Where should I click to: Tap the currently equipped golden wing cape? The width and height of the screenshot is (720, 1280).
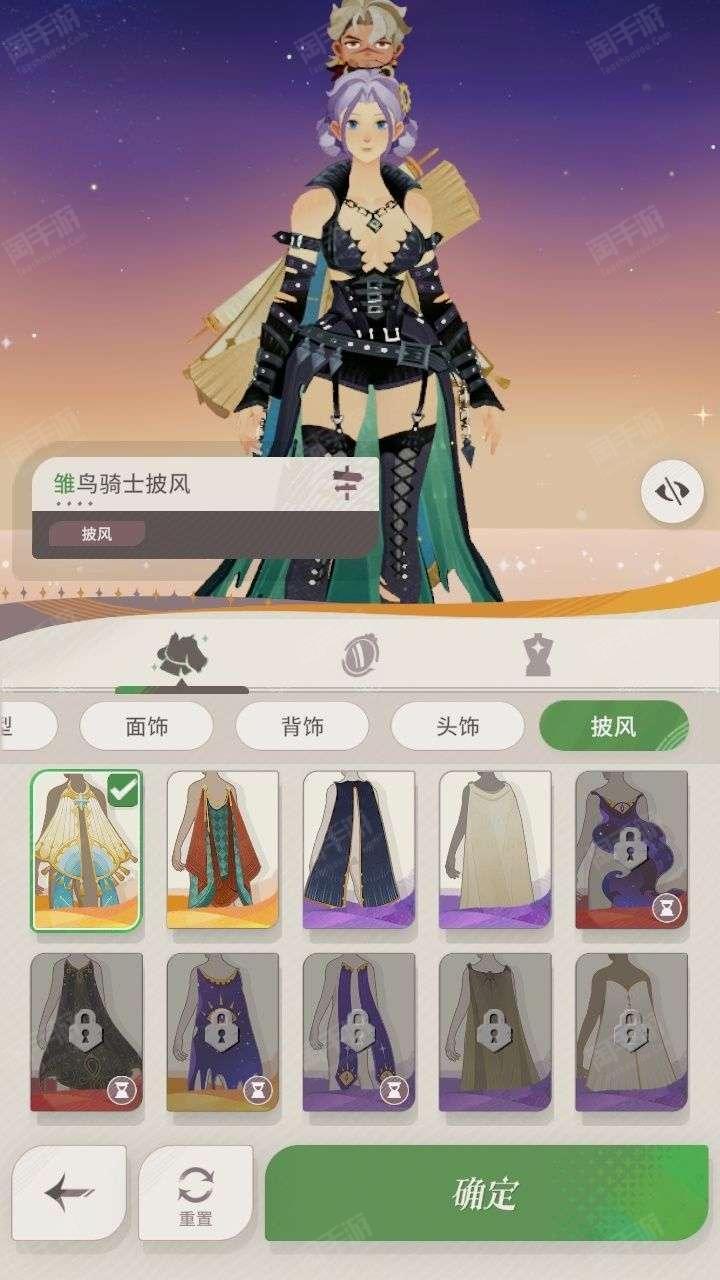point(86,849)
